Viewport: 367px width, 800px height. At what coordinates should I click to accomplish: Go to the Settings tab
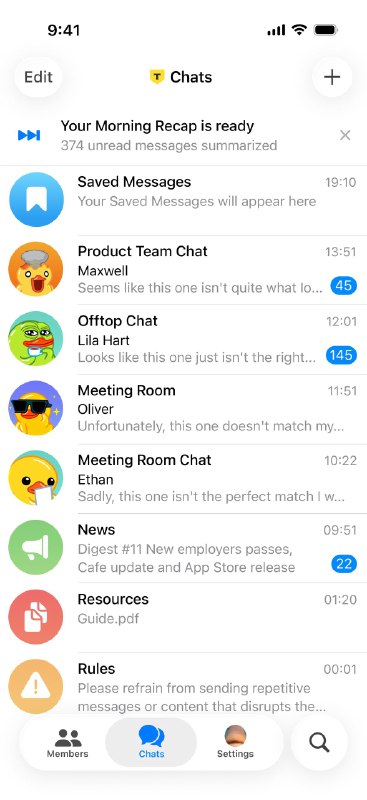235,743
